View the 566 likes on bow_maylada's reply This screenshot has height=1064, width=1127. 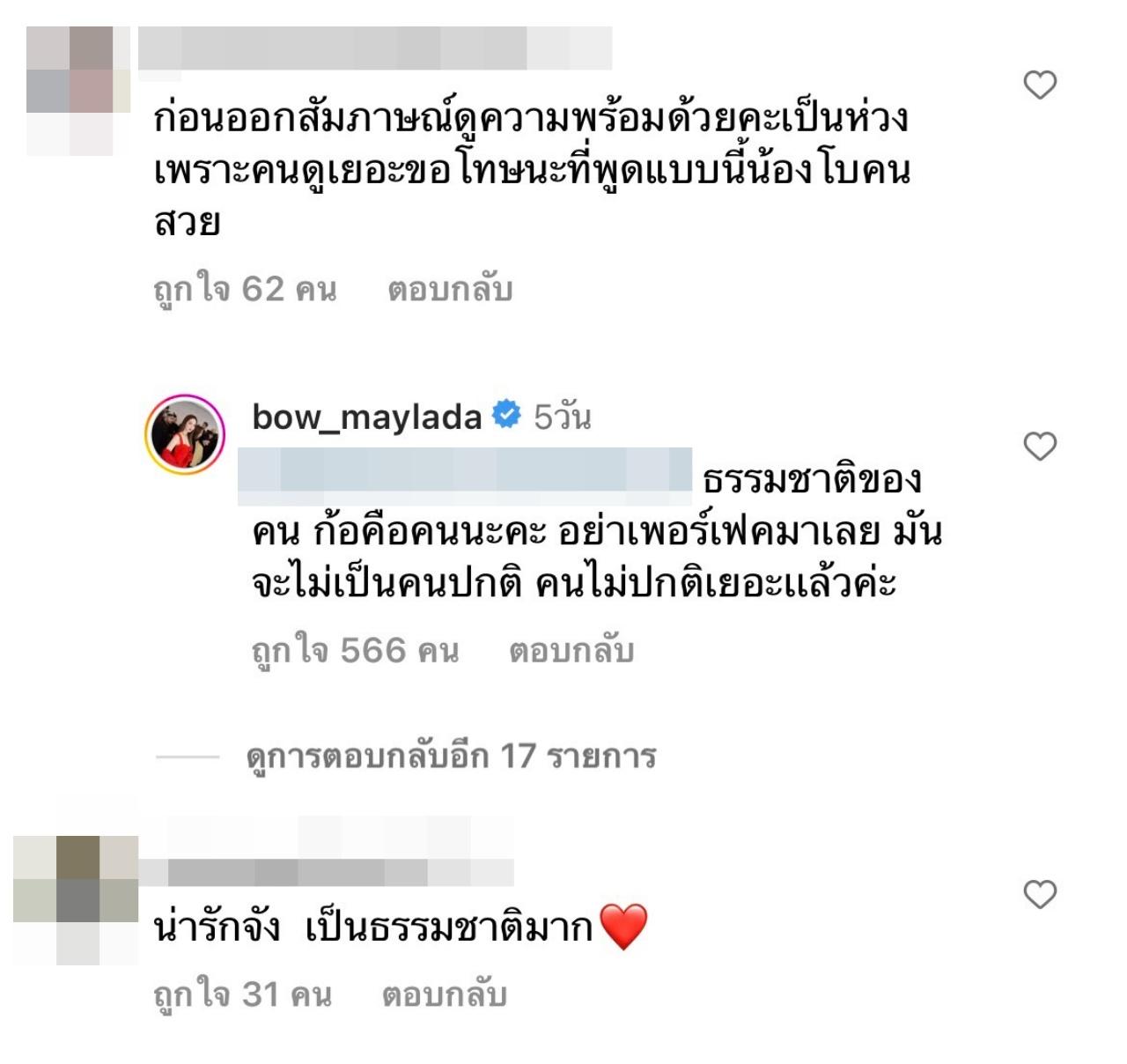point(355,651)
